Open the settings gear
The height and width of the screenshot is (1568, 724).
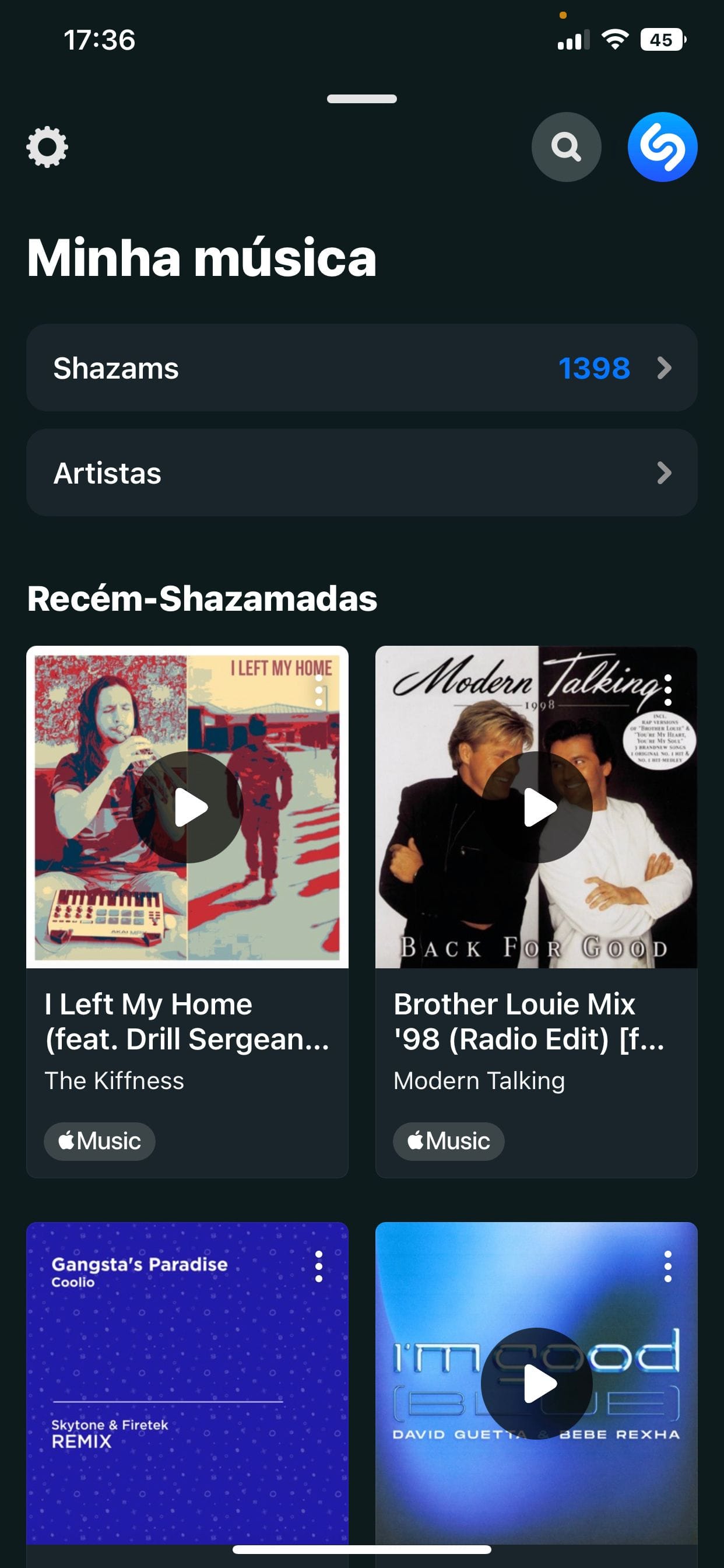click(x=47, y=146)
